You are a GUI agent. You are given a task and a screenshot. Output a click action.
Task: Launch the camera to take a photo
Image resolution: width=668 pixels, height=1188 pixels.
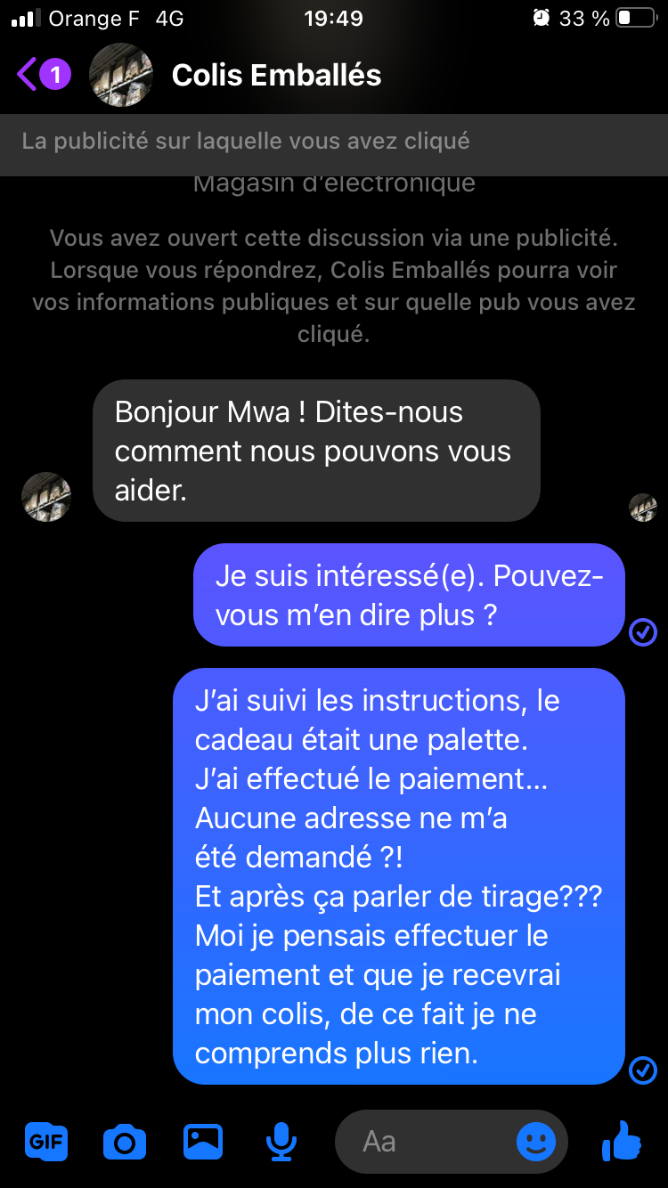coord(124,1141)
